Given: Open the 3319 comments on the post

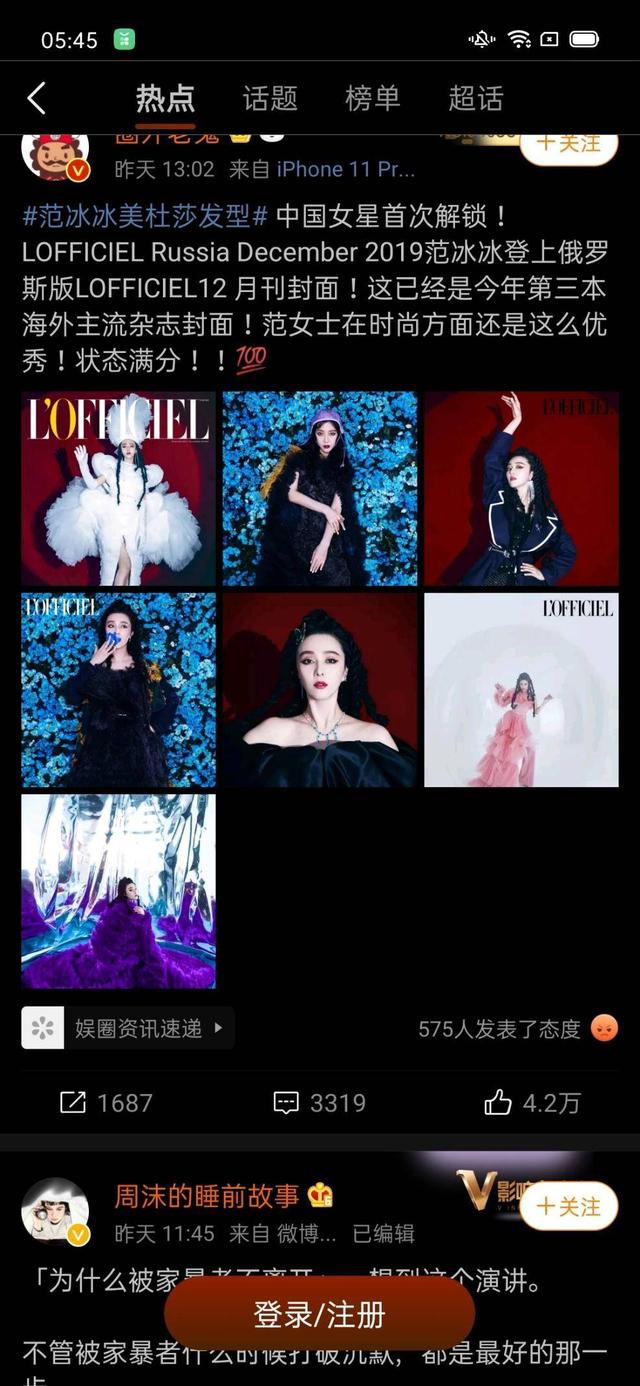Looking at the screenshot, I should point(320,1103).
